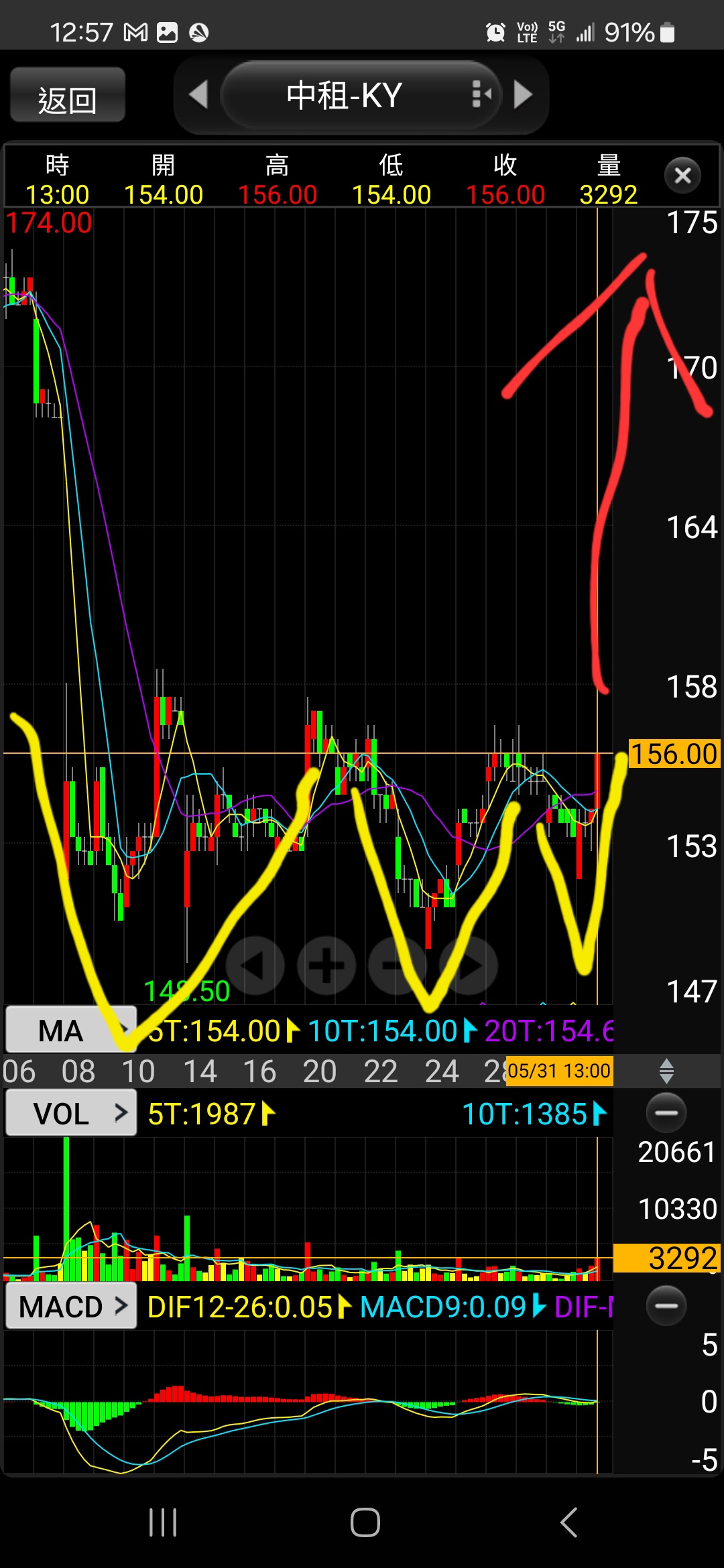The height and width of the screenshot is (1568, 724).
Task: Close the candlestick data readout bar
Action: pos(682,176)
